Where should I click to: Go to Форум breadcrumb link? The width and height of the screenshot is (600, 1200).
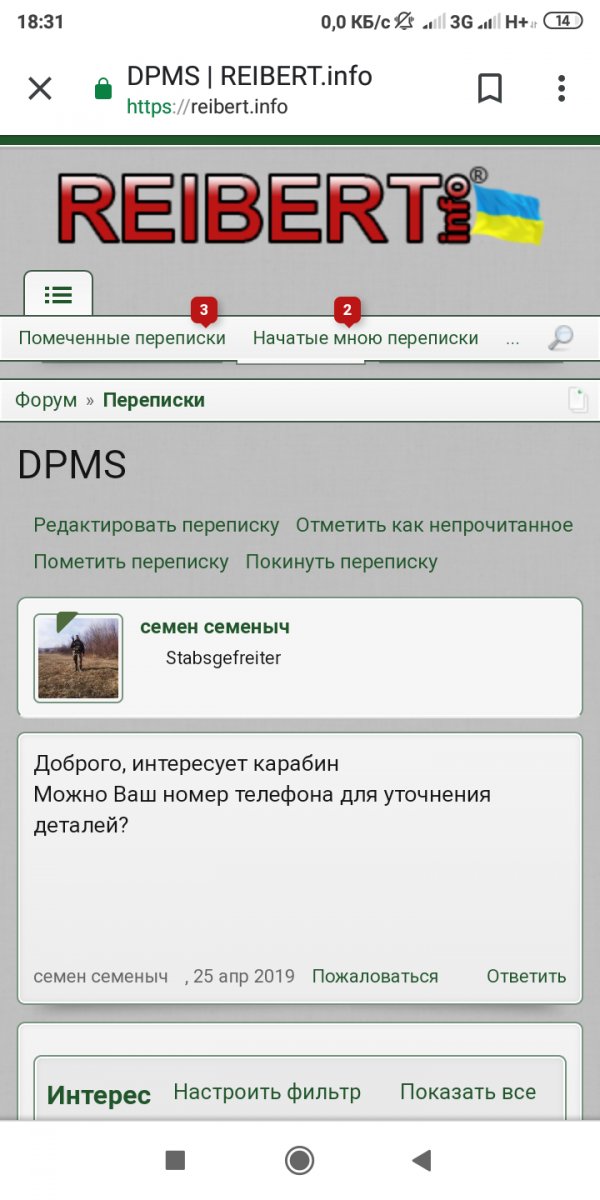click(x=45, y=400)
